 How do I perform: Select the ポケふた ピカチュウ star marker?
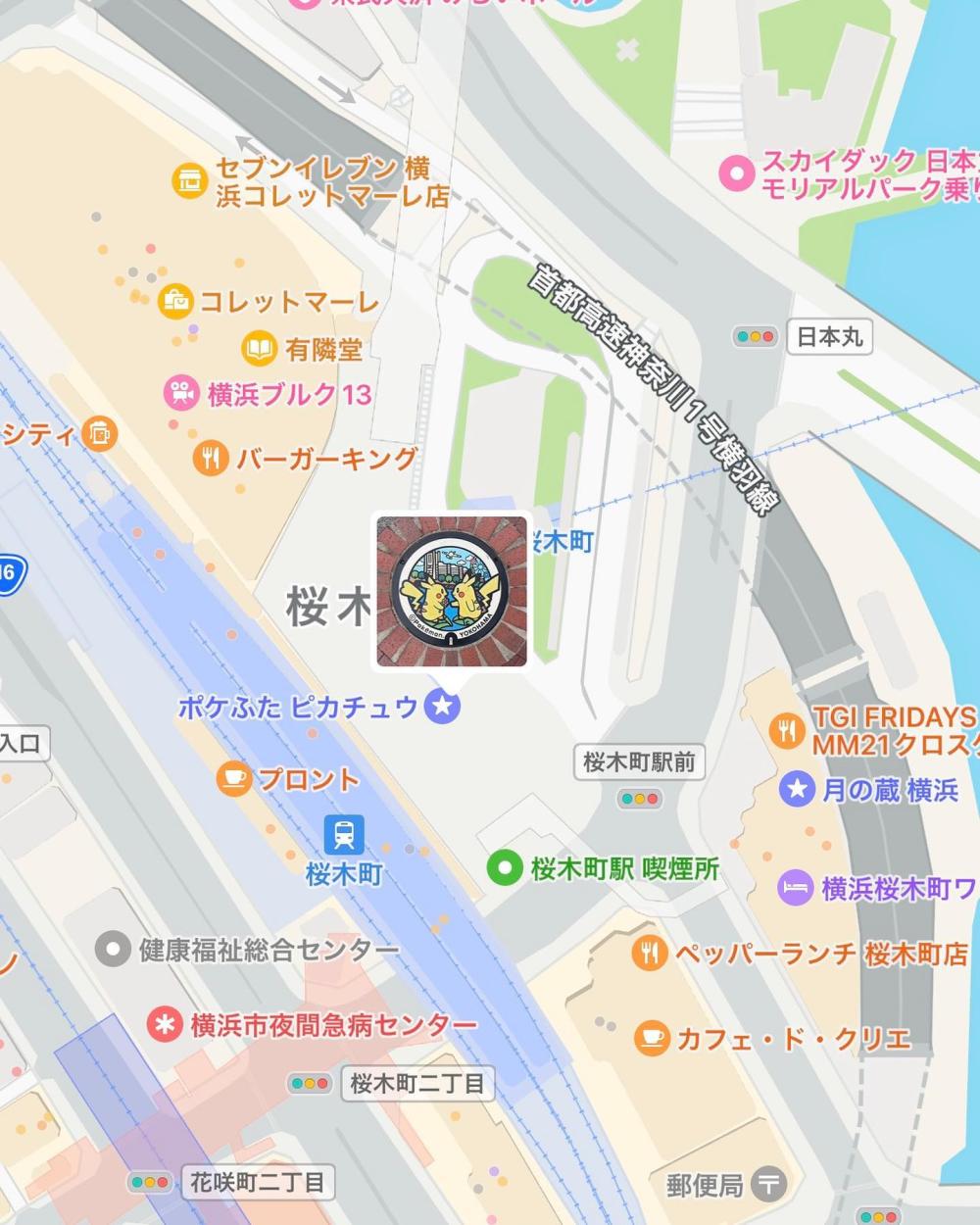[x=442, y=706]
